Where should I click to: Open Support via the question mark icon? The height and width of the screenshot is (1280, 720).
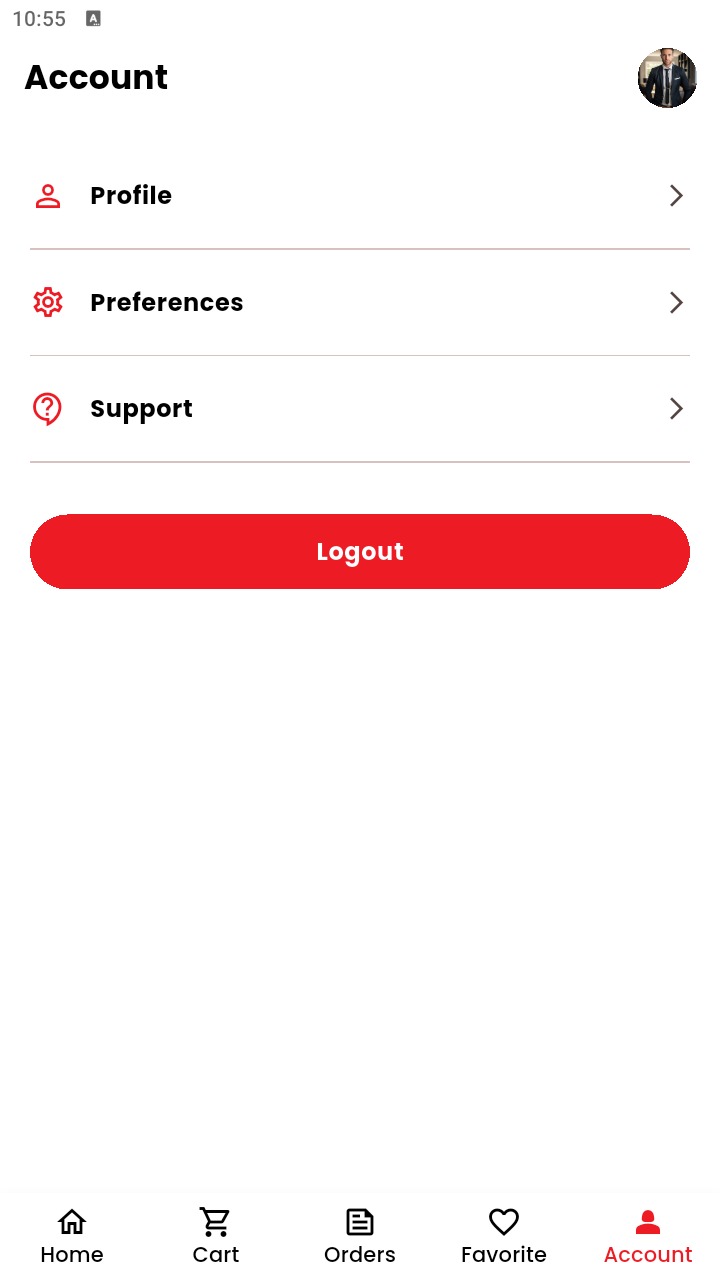47,408
